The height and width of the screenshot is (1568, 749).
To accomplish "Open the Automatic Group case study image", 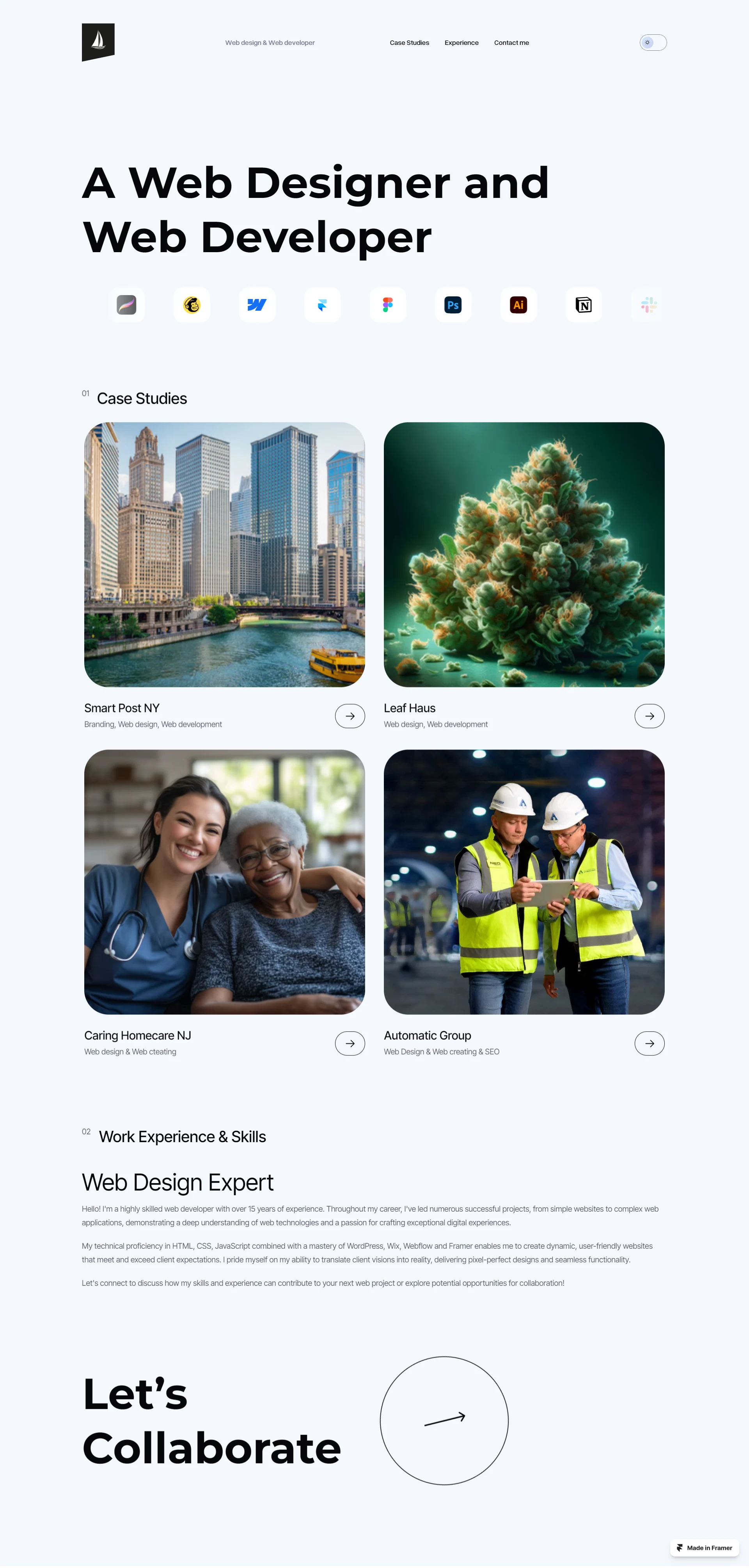I will coord(524,881).
